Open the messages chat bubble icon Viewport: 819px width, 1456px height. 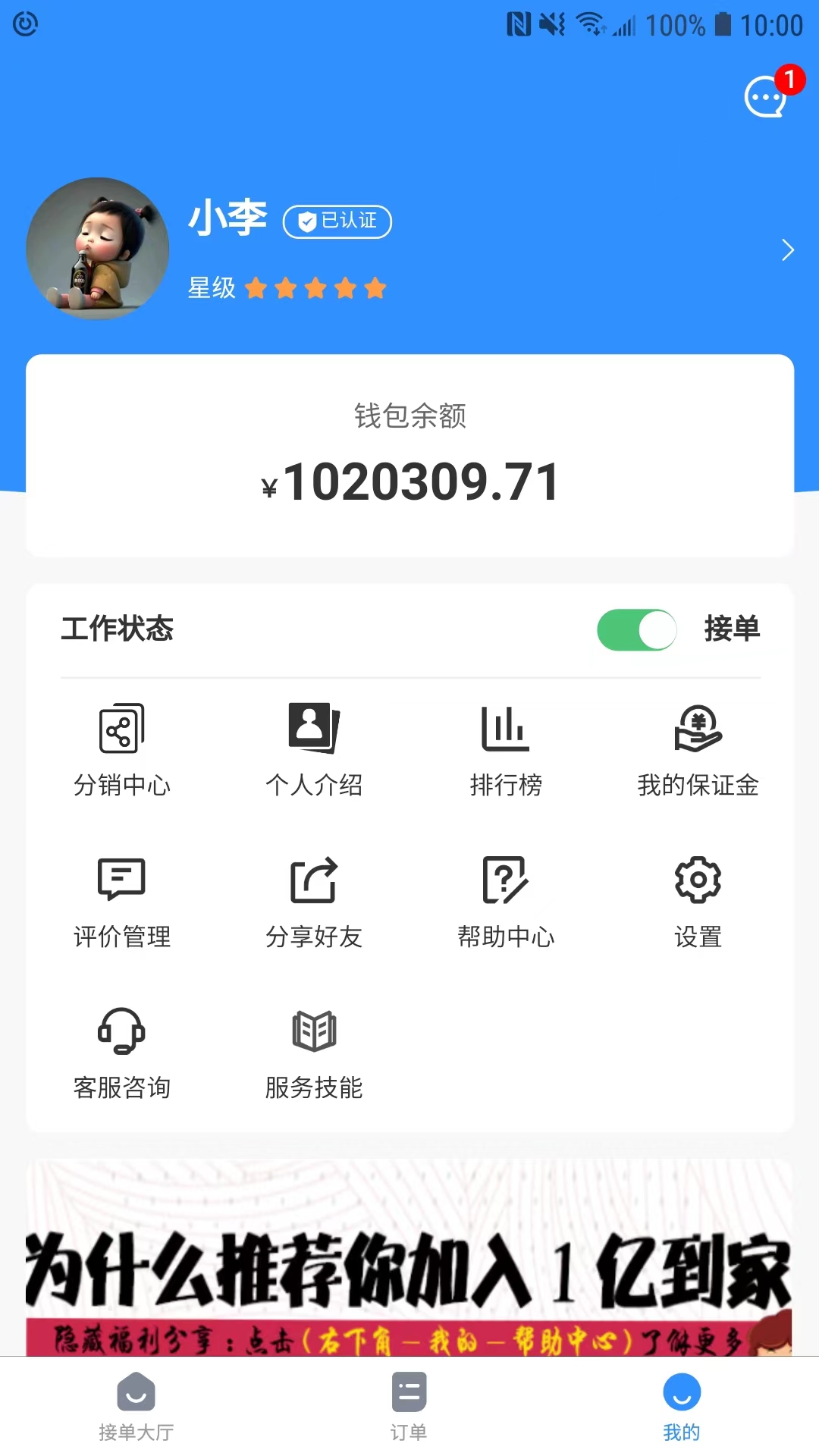765,97
